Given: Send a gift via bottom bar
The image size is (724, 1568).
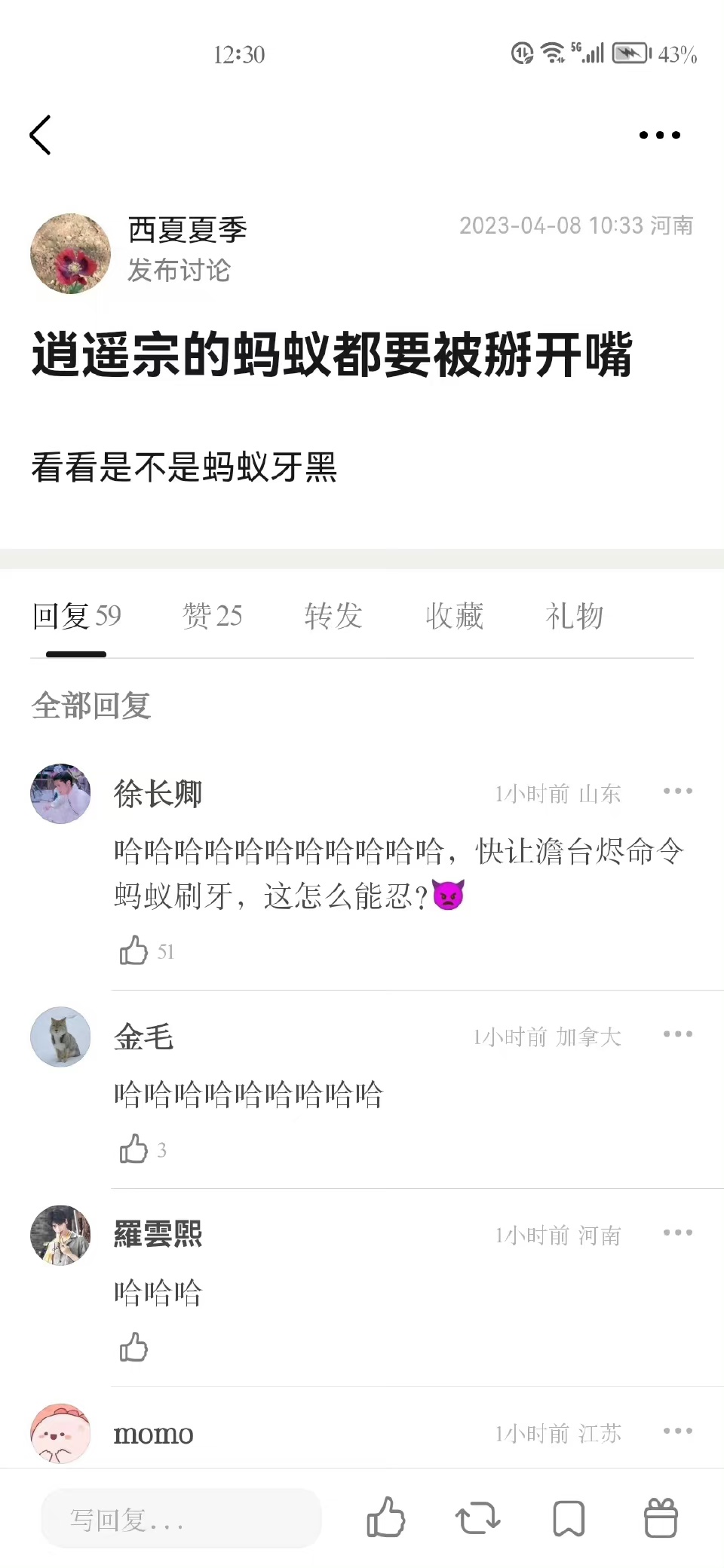Looking at the screenshot, I should [x=661, y=1517].
